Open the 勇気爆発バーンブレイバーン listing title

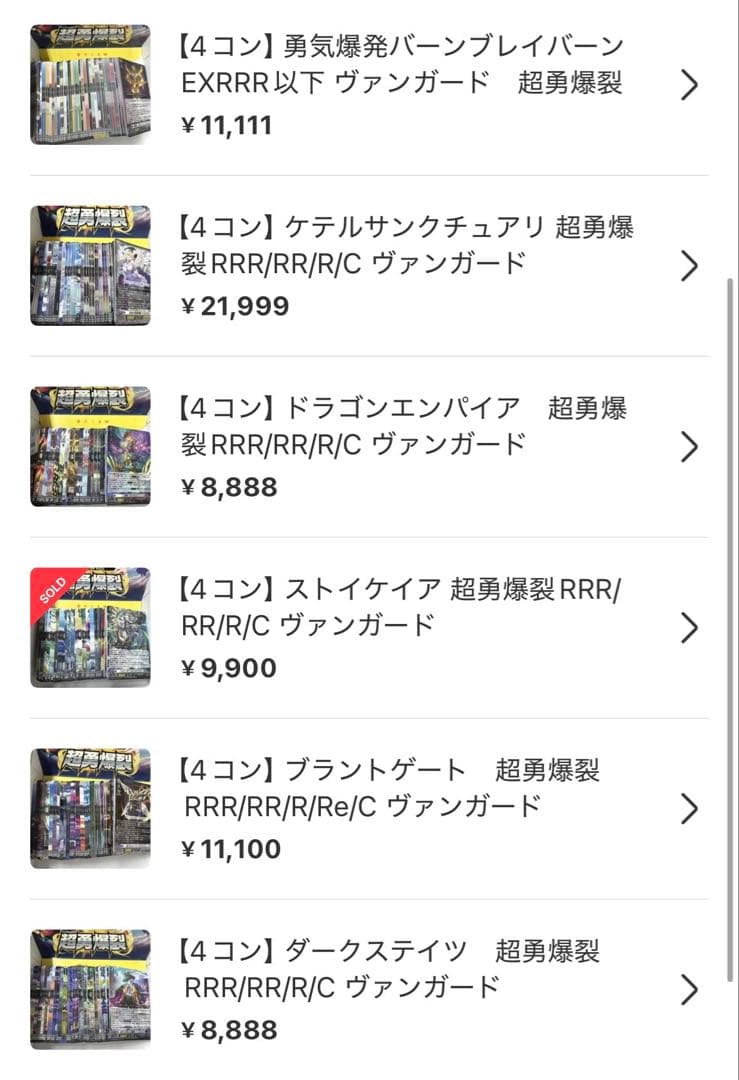[398, 65]
